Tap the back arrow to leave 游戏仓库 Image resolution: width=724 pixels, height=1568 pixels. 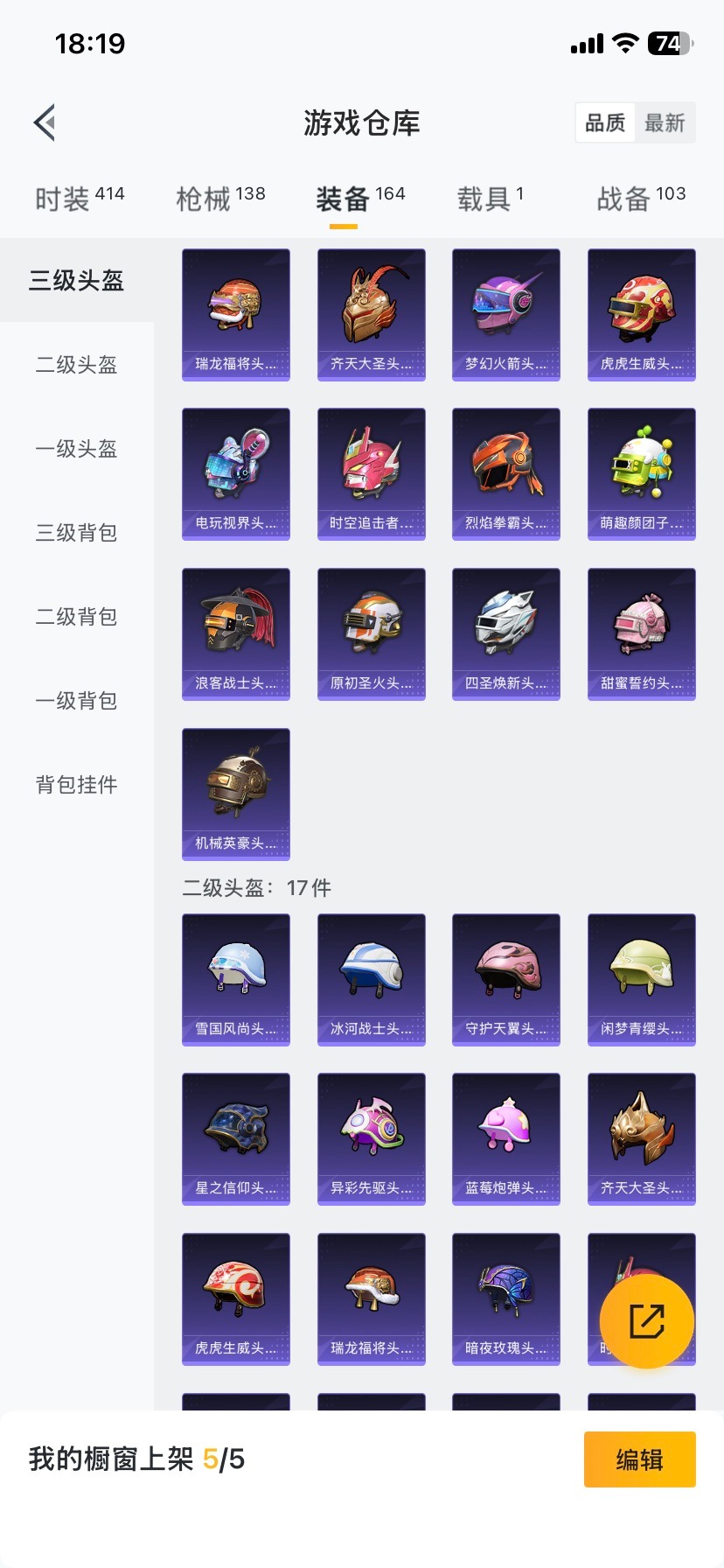[44, 122]
